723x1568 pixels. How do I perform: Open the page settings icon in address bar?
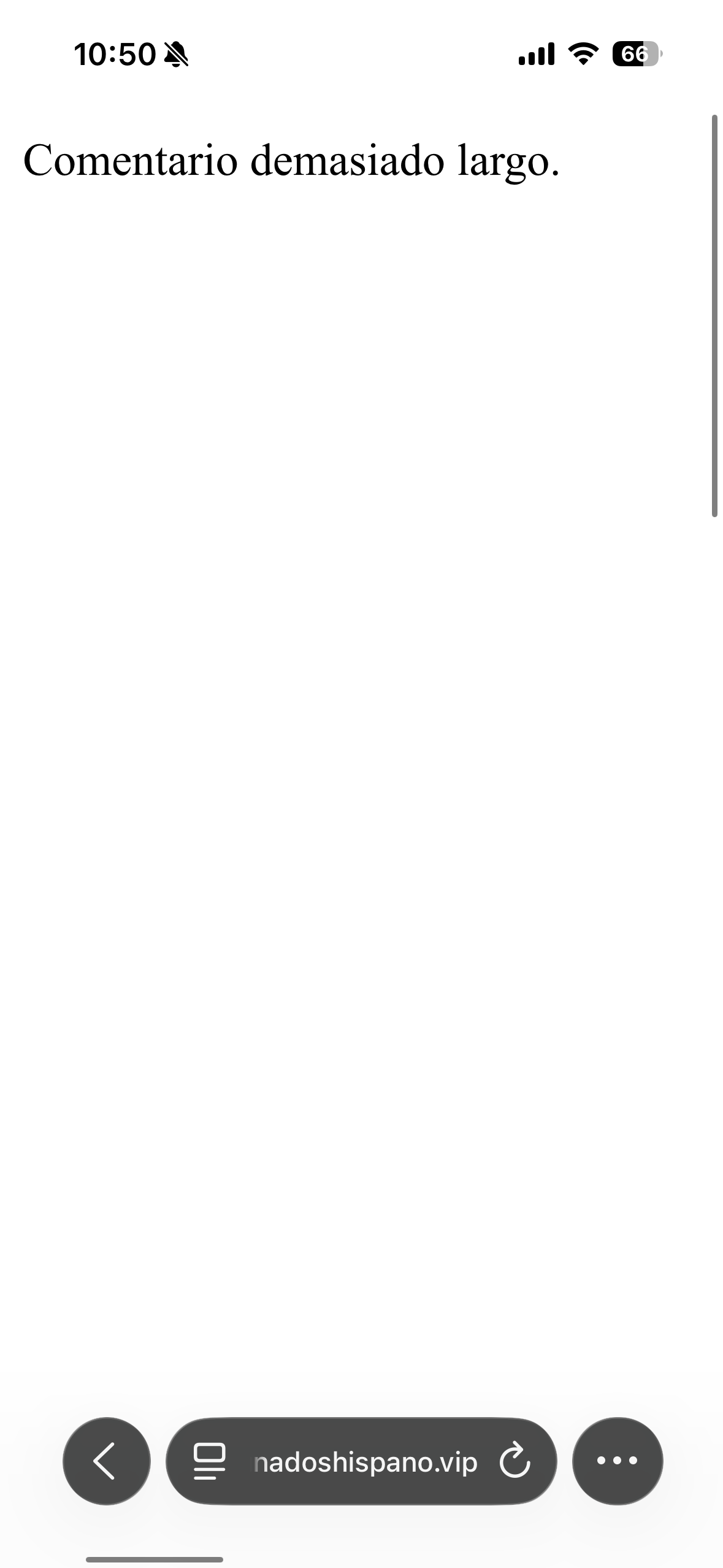[x=209, y=1462]
